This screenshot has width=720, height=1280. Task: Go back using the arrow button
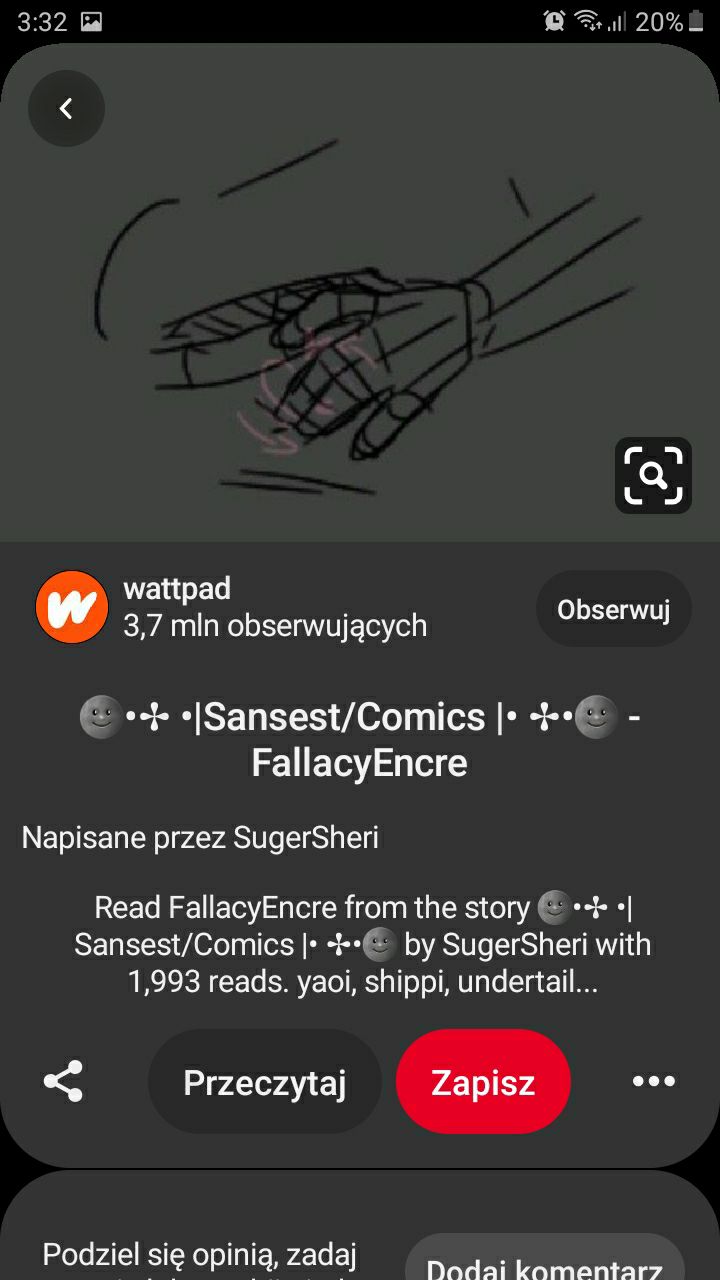point(66,109)
